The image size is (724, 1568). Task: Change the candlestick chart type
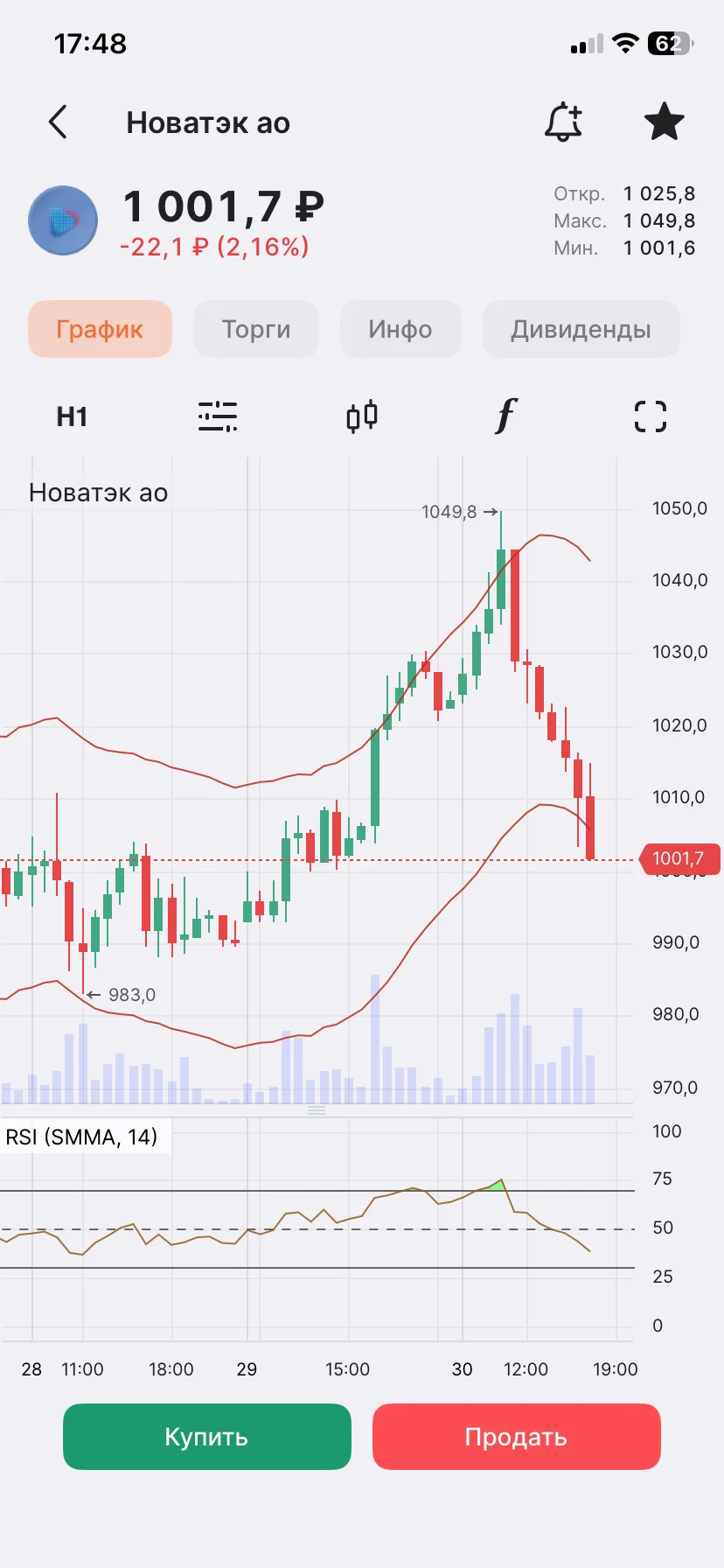pyautogui.click(x=362, y=416)
